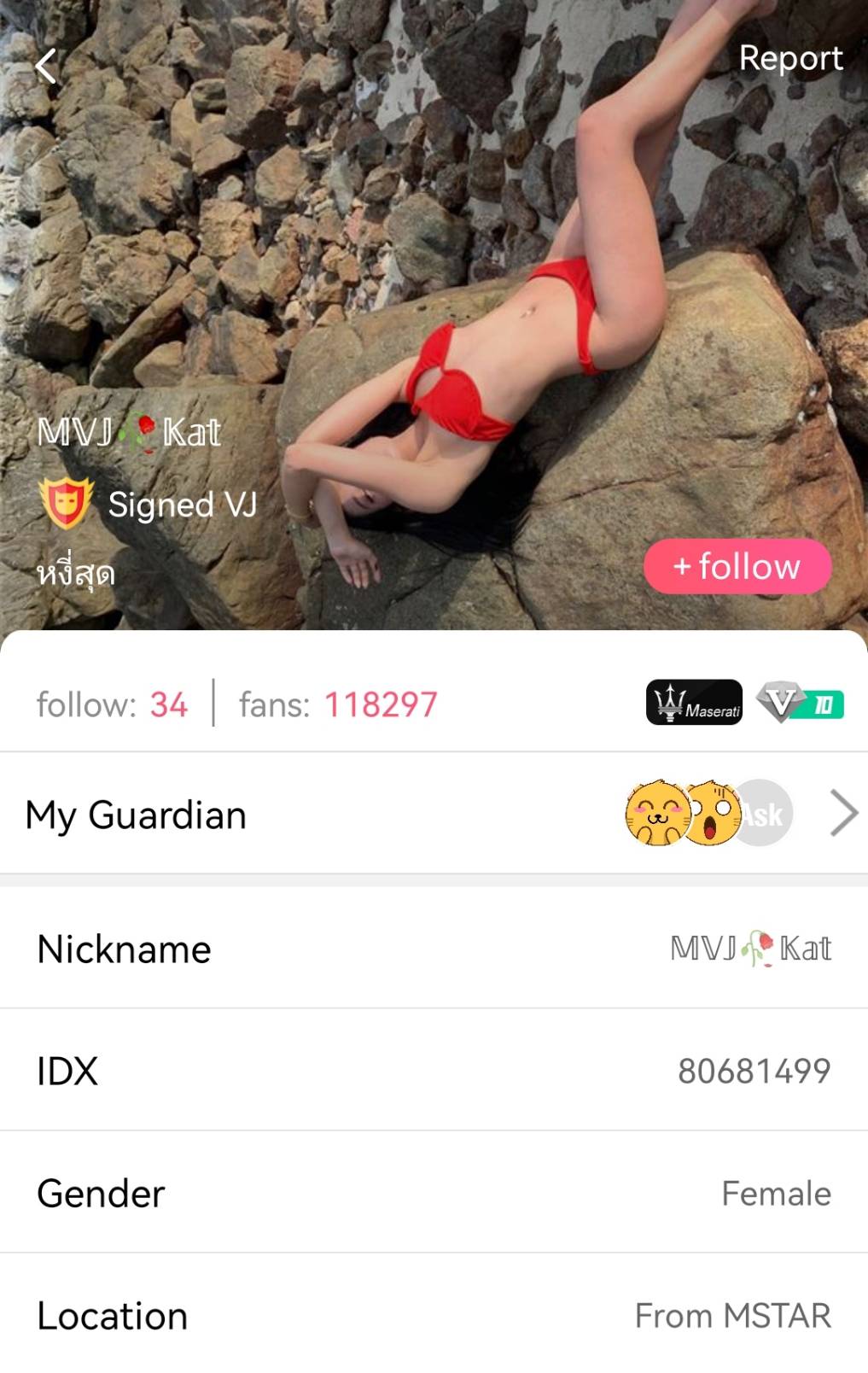Report this profile
The image size is (868, 1373).
pos(789,59)
